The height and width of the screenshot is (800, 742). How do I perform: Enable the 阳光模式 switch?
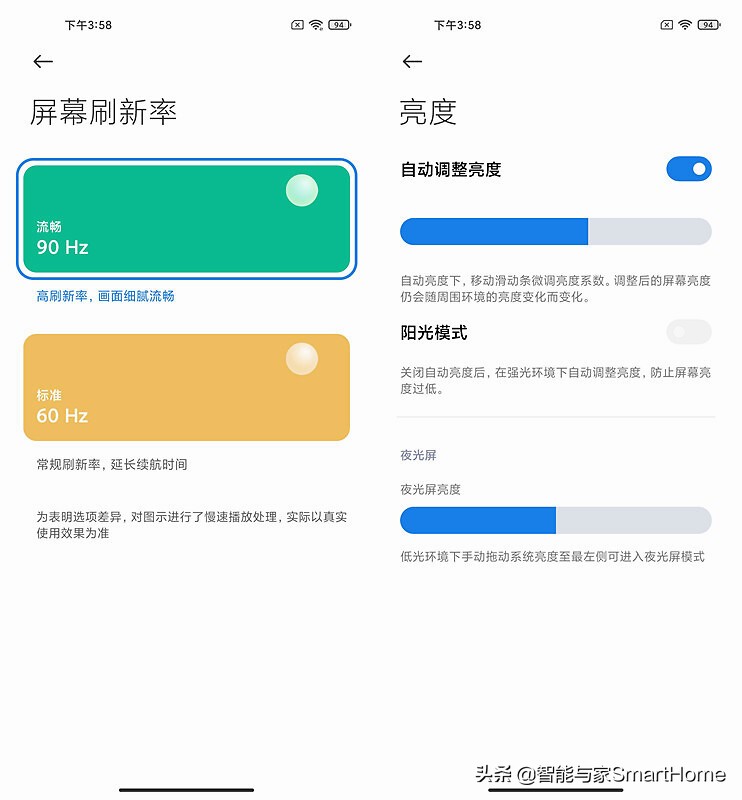pos(689,331)
